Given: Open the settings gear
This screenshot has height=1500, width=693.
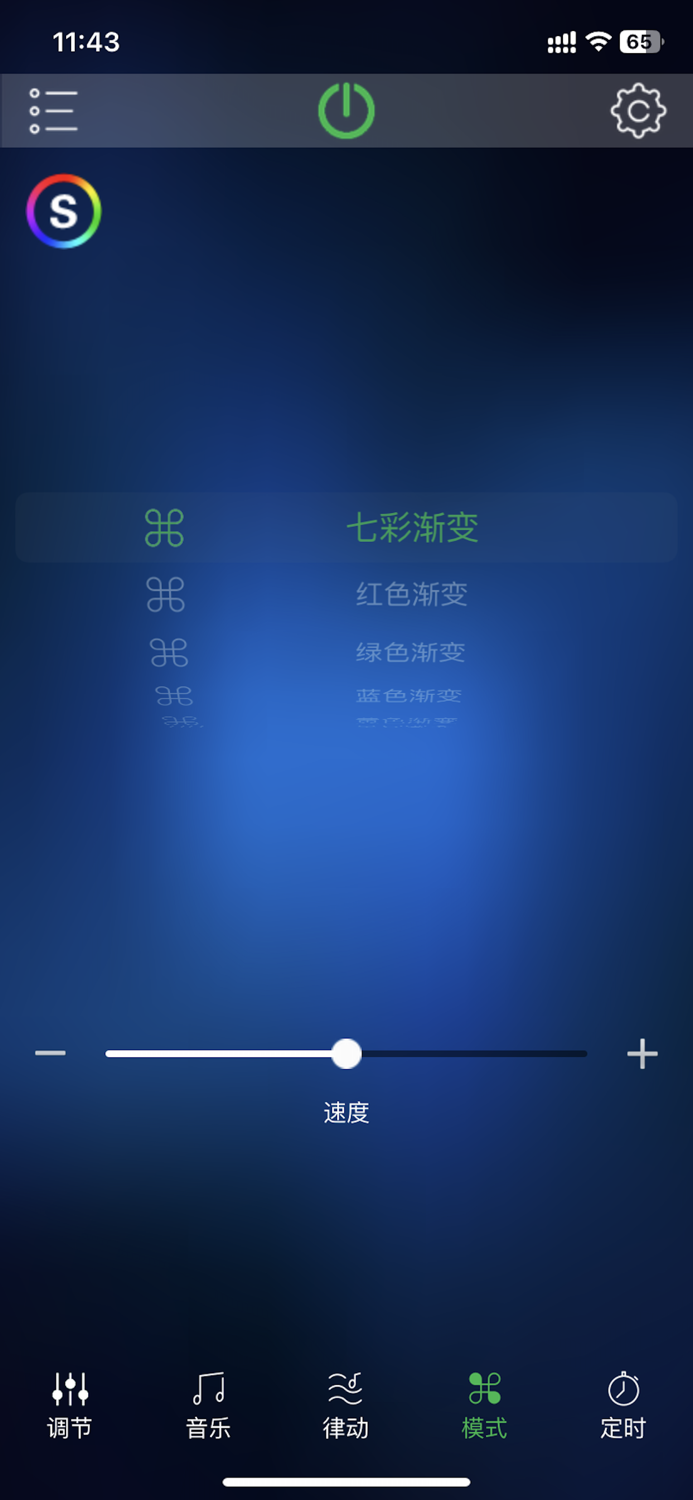Looking at the screenshot, I should (x=637, y=111).
